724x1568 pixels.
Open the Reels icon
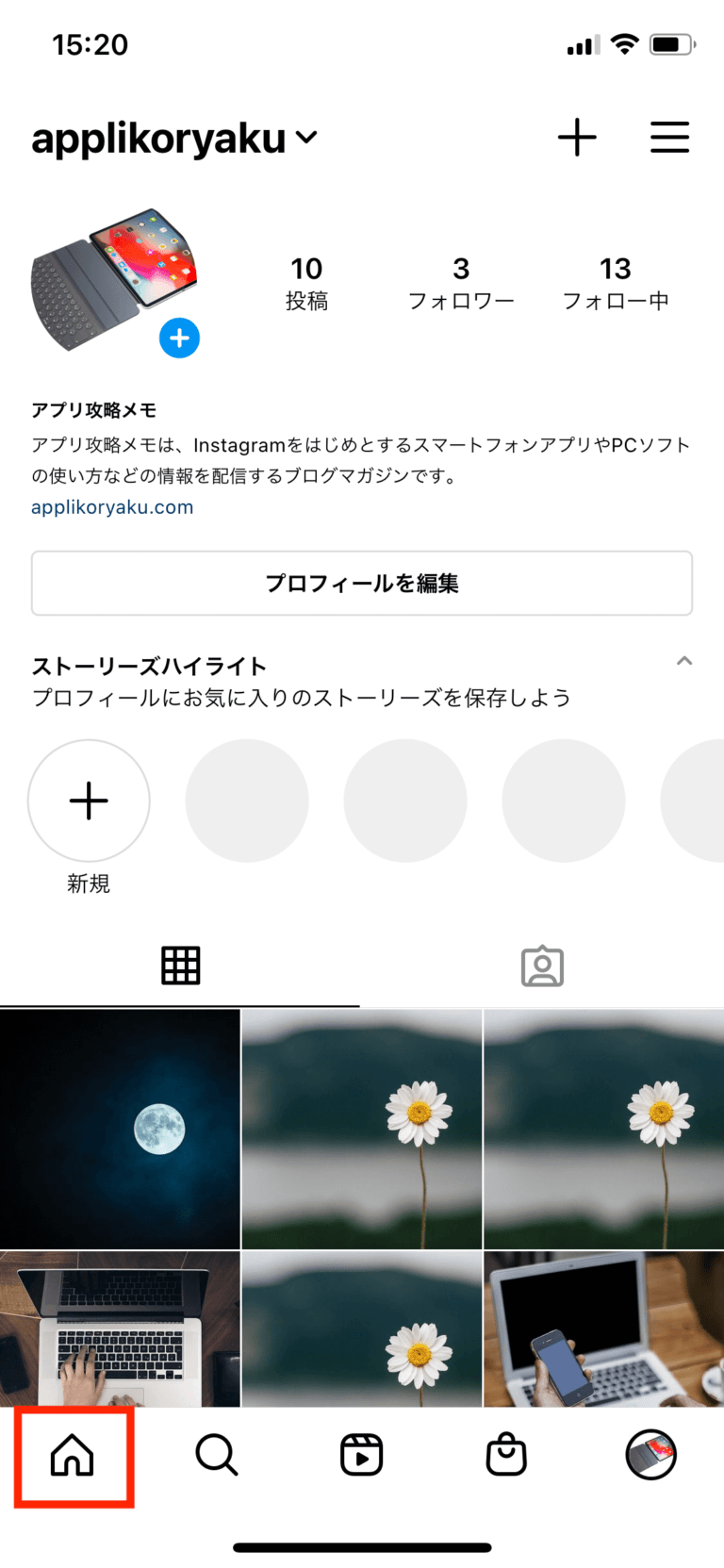tap(362, 1455)
